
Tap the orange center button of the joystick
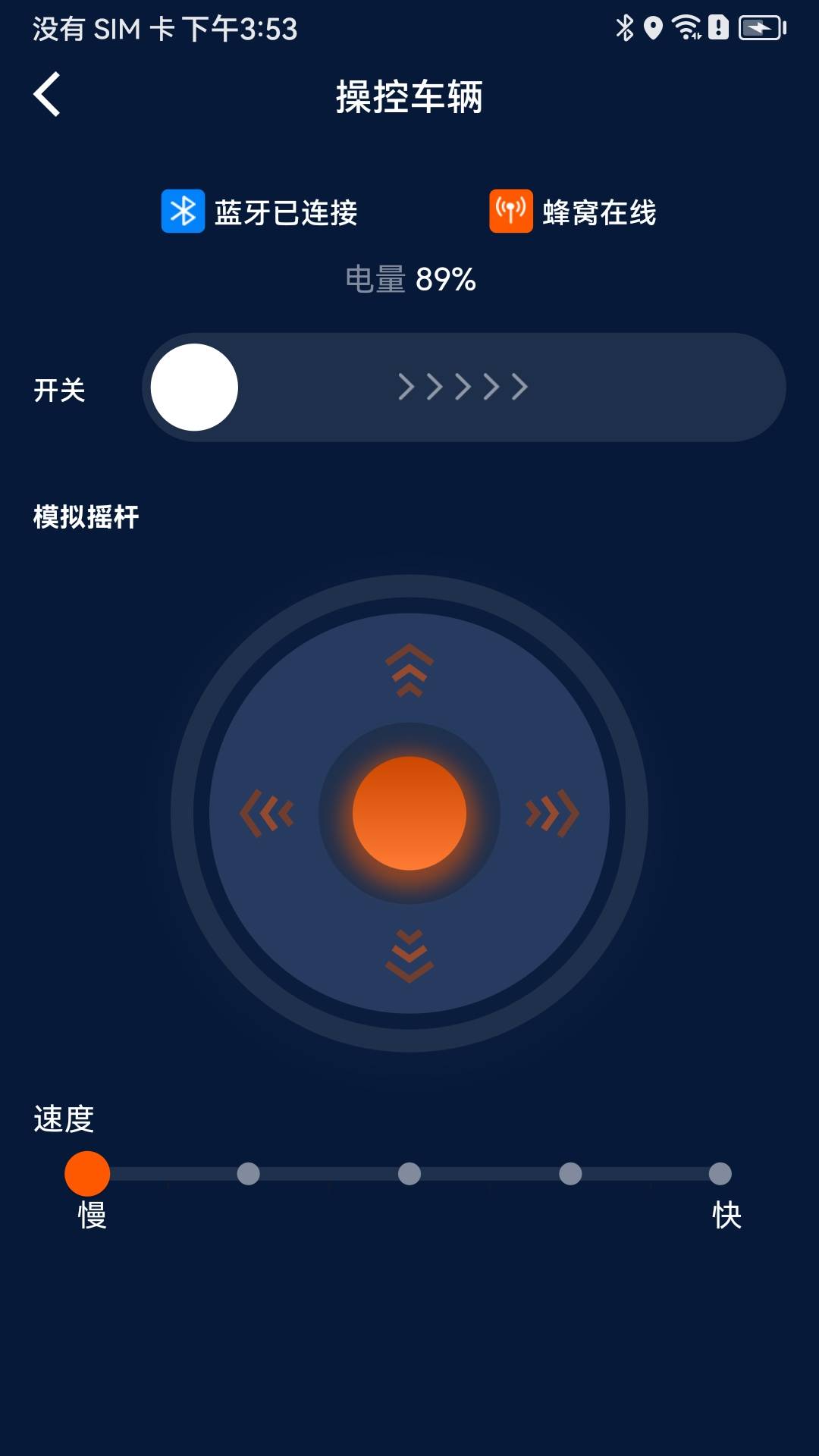pos(409,814)
